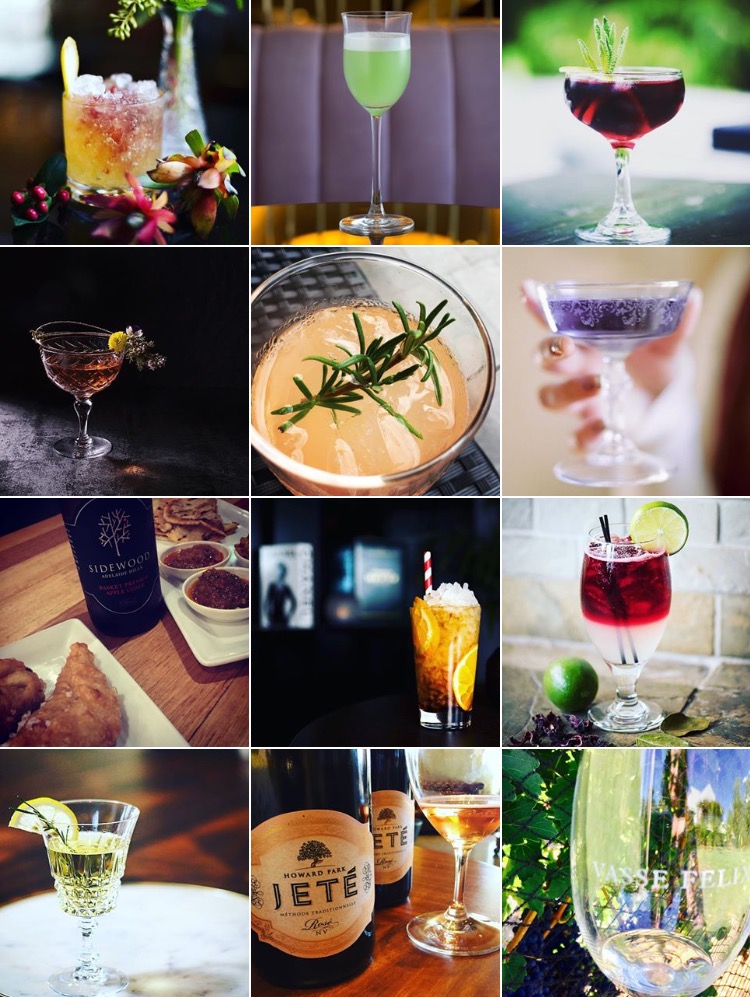
Task: Open the layered red drink with lime post
Action: [626, 622]
